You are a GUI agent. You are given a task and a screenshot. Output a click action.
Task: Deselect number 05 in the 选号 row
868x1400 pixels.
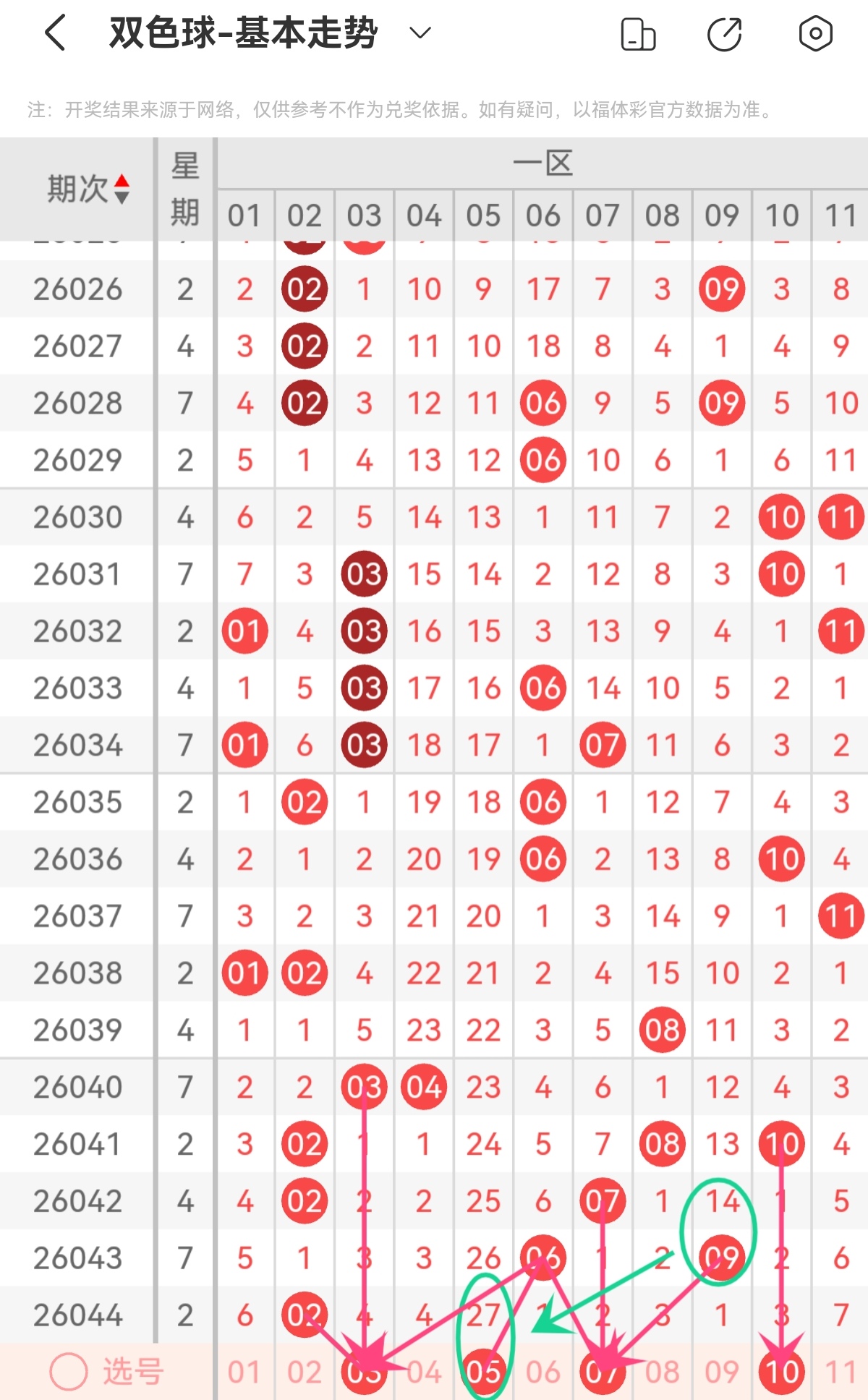pos(483,1372)
